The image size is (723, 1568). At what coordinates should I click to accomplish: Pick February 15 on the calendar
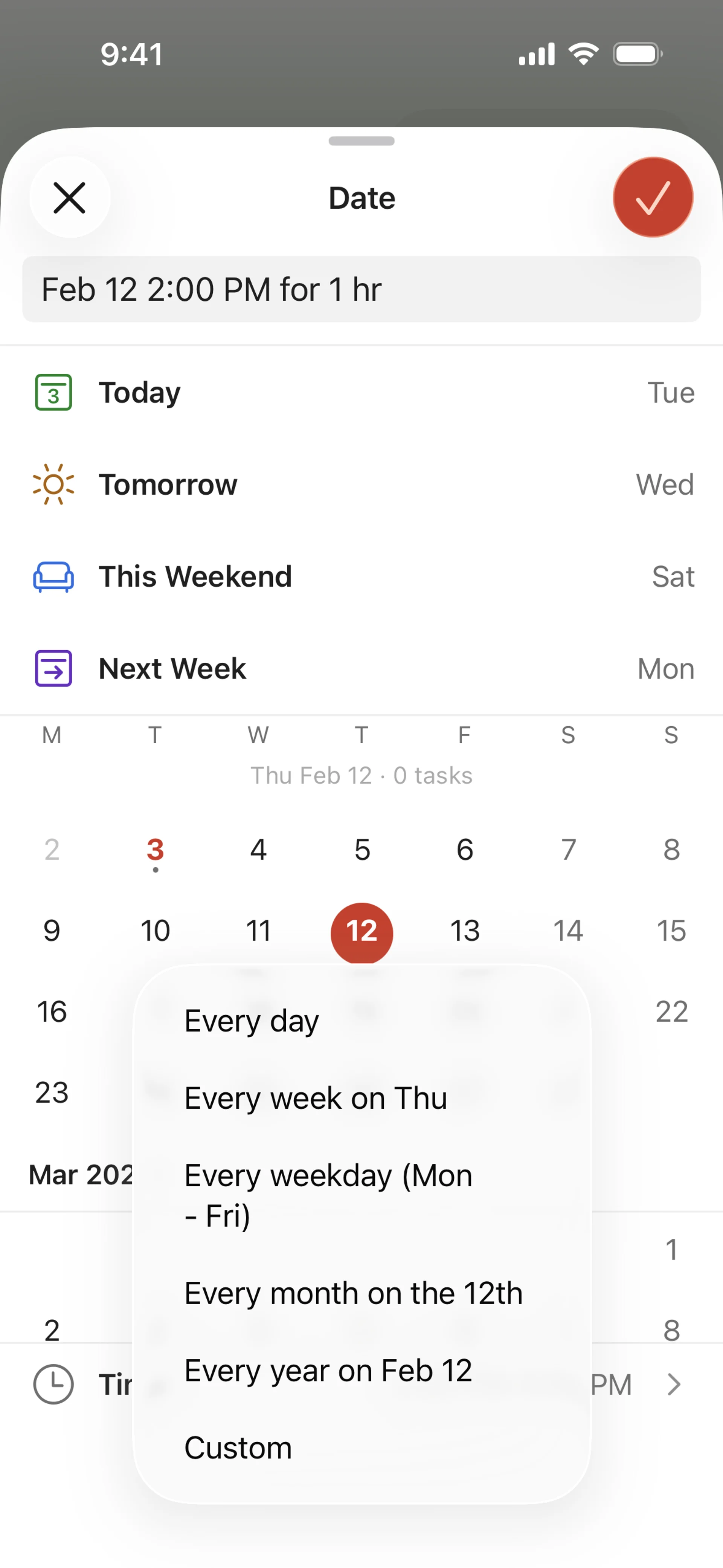tap(671, 931)
